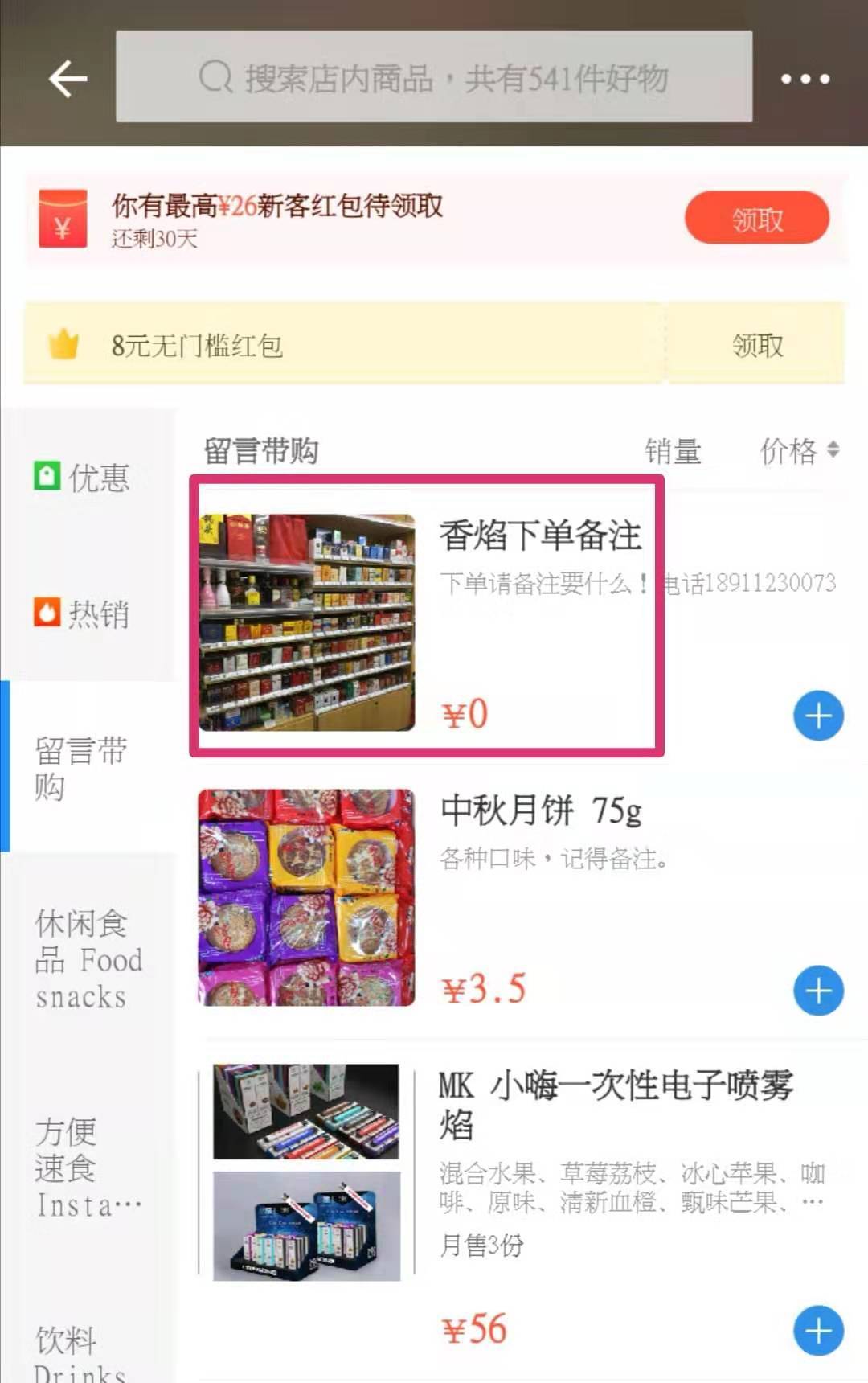Claim the 8元无门槛红包 via its 领取 button
This screenshot has height=1383, width=868.
pos(756,345)
